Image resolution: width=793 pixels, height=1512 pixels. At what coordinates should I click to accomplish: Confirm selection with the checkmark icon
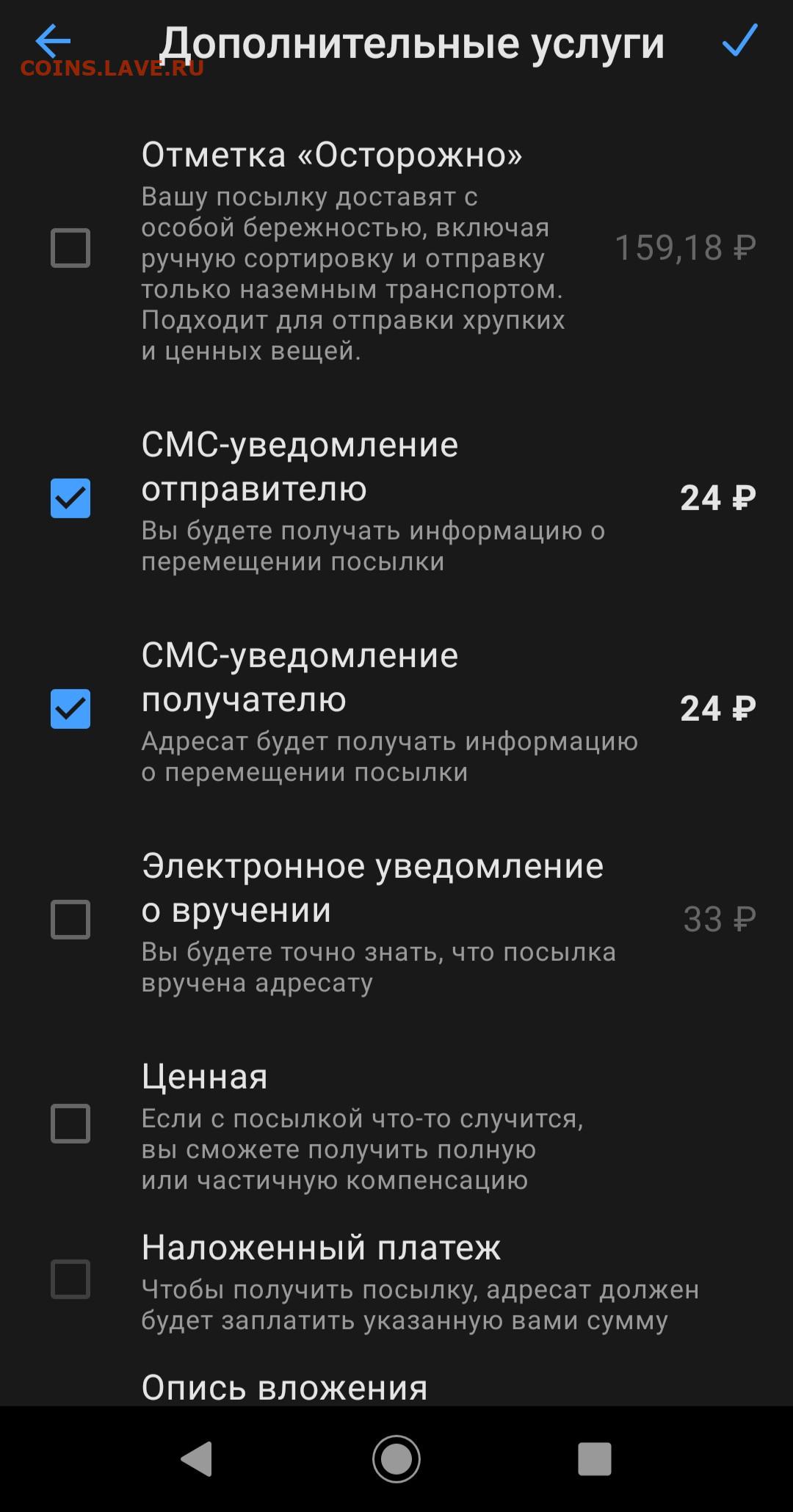click(x=739, y=41)
